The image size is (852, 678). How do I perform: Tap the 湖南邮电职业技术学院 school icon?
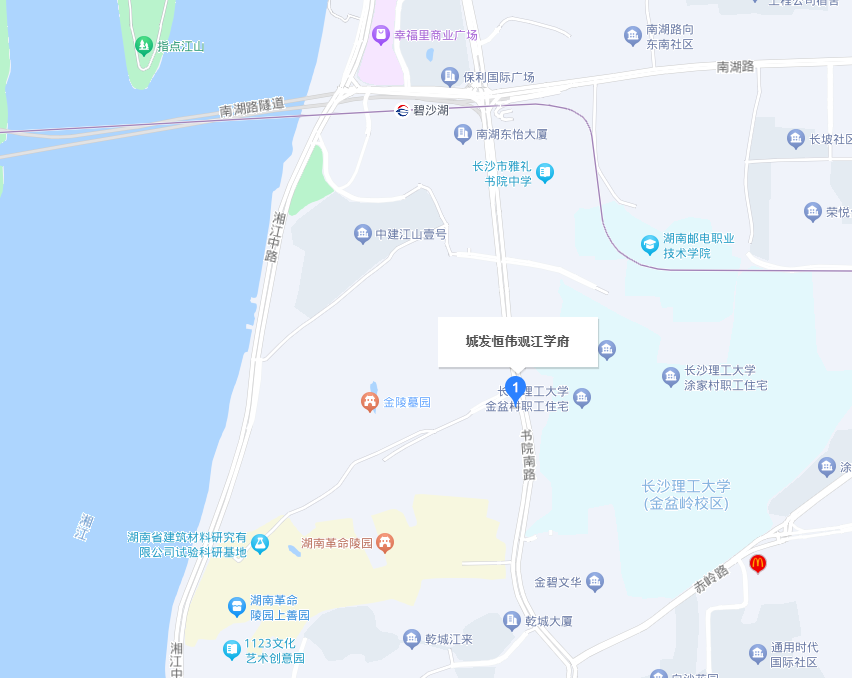click(650, 244)
